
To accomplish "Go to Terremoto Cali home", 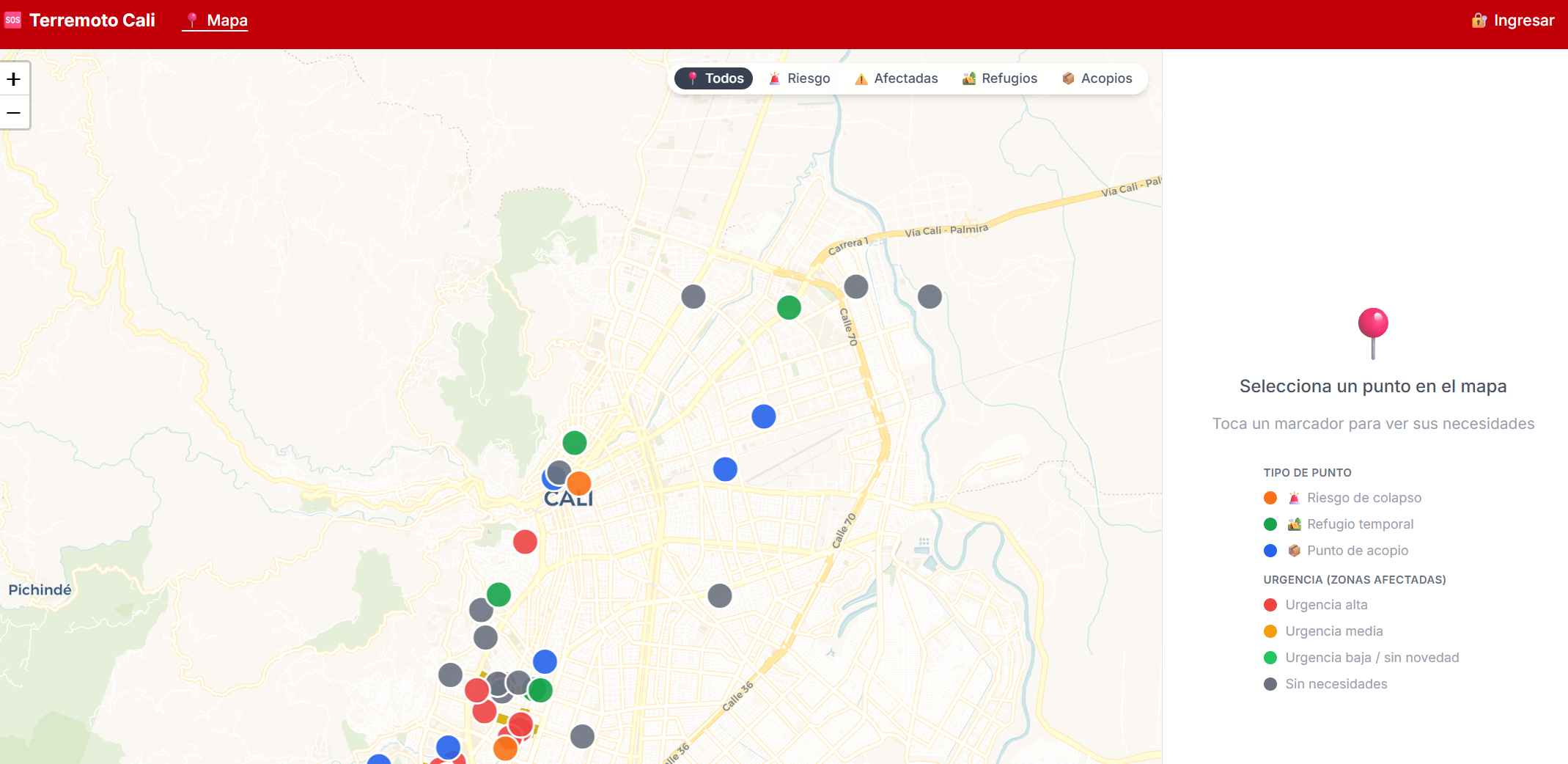I will [x=80, y=21].
